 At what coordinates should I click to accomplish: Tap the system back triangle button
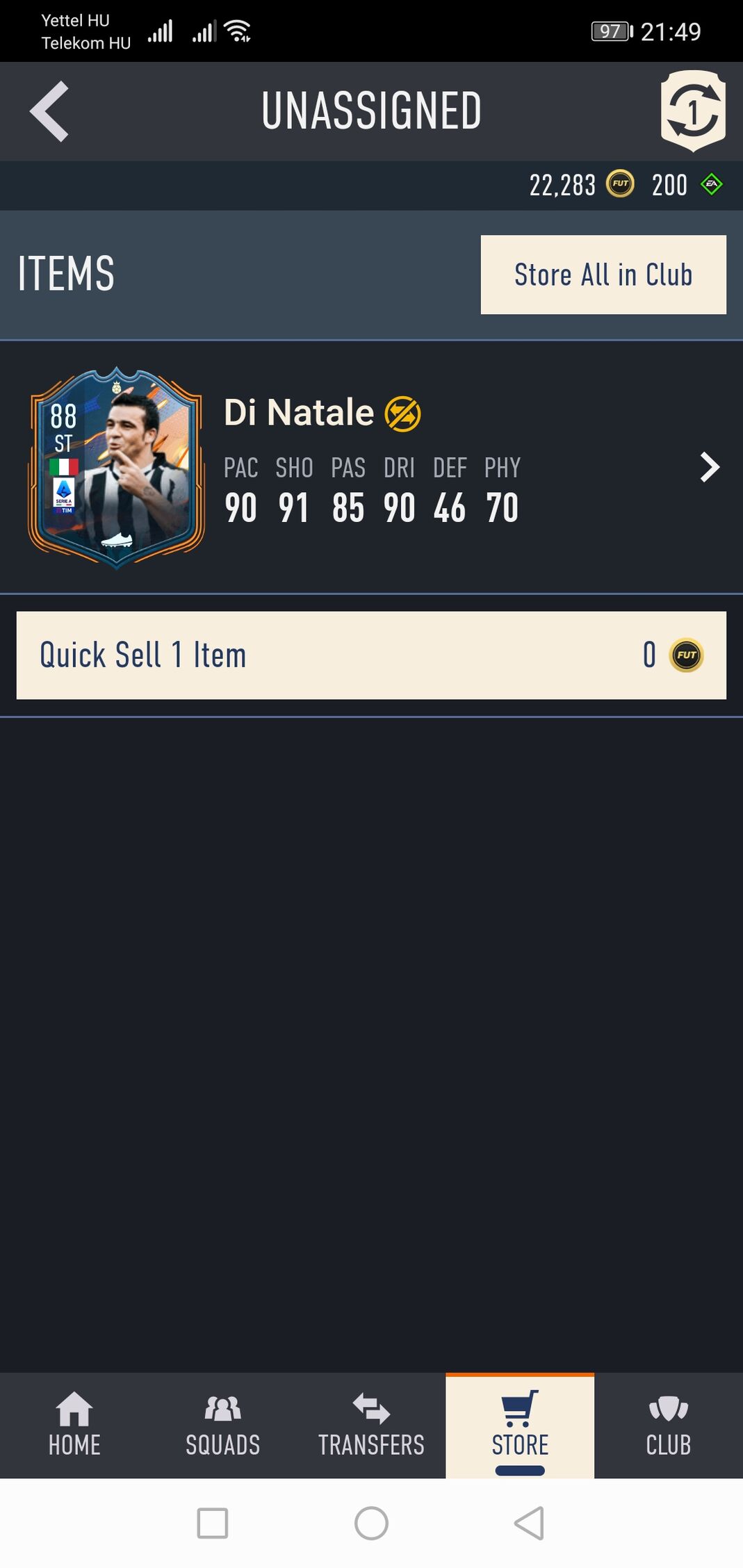point(530,1524)
